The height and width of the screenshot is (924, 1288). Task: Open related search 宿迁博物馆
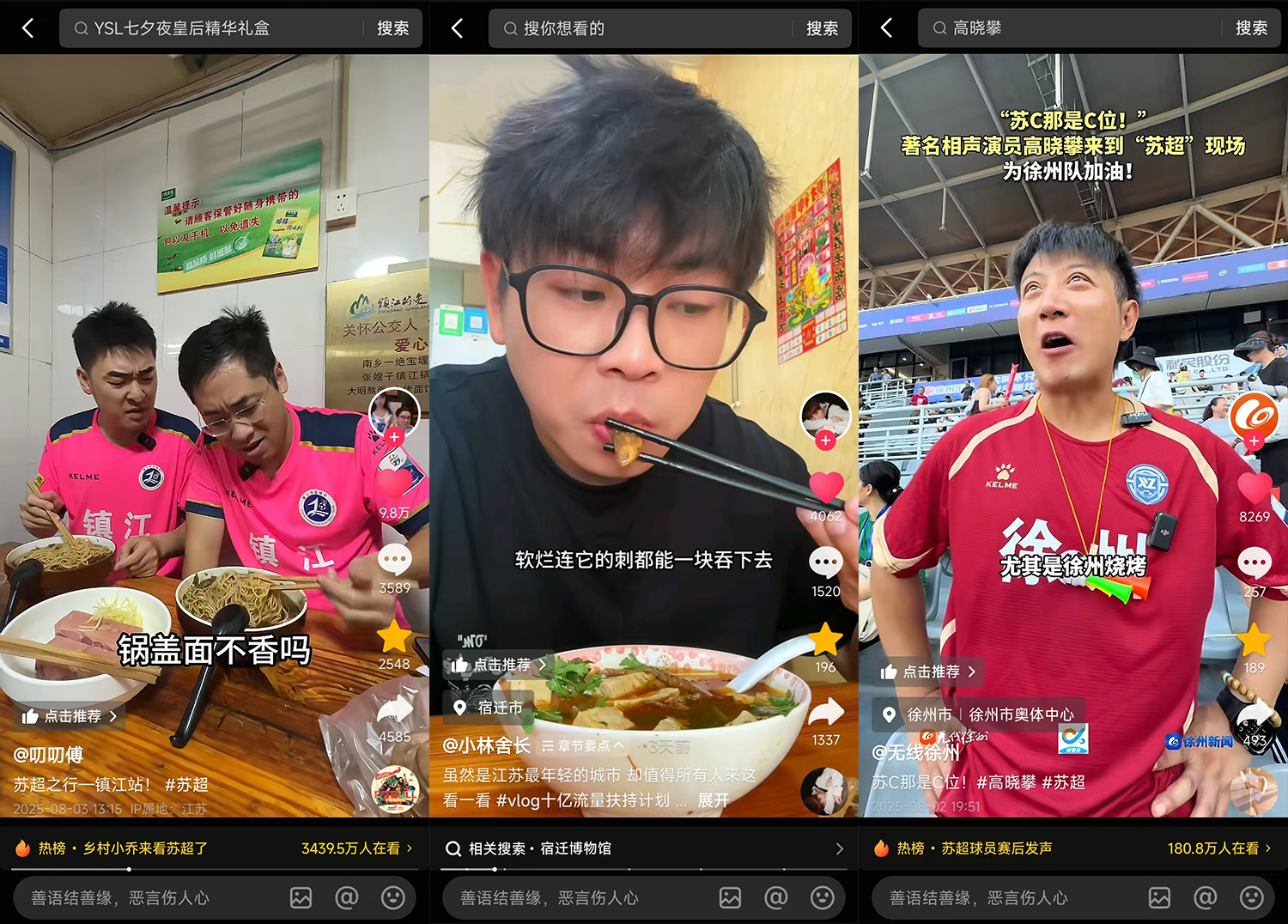click(575, 848)
